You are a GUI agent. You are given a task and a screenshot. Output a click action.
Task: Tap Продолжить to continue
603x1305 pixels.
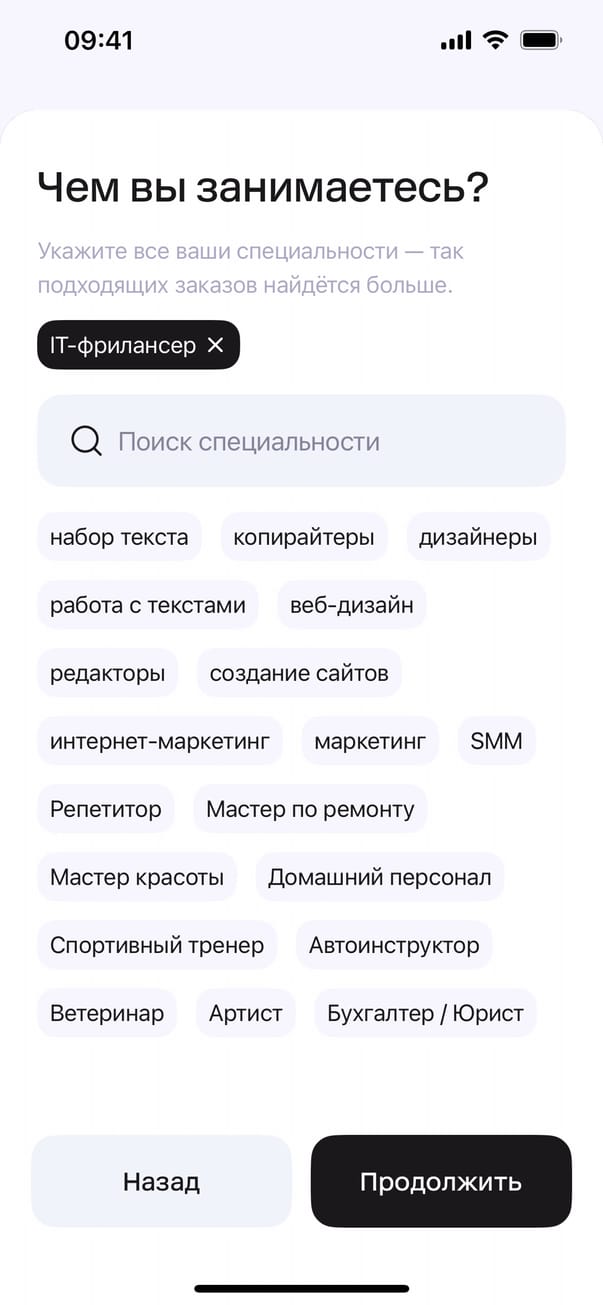click(x=441, y=1181)
